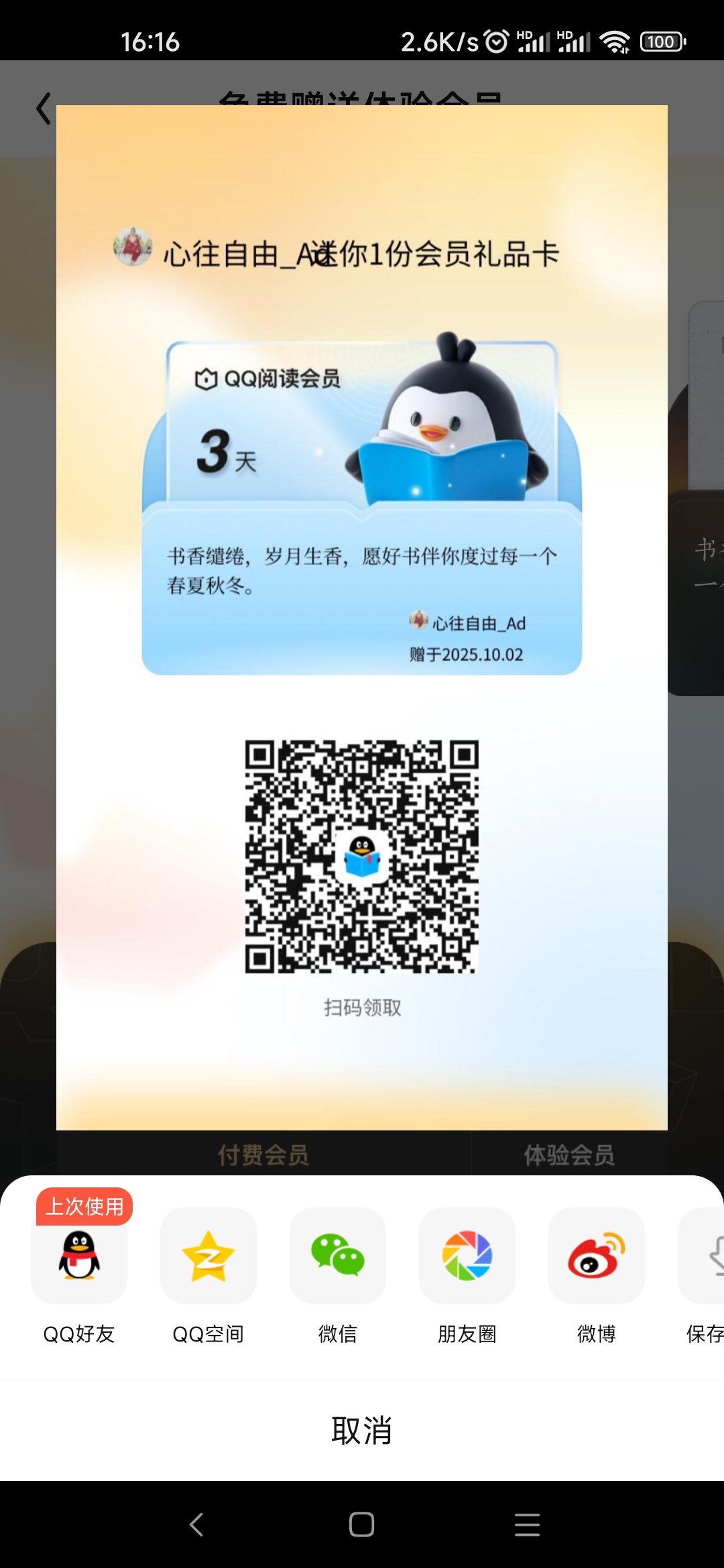724x1568 pixels.
Task: Share the gift card on 微博
Action: point(597,1256)
